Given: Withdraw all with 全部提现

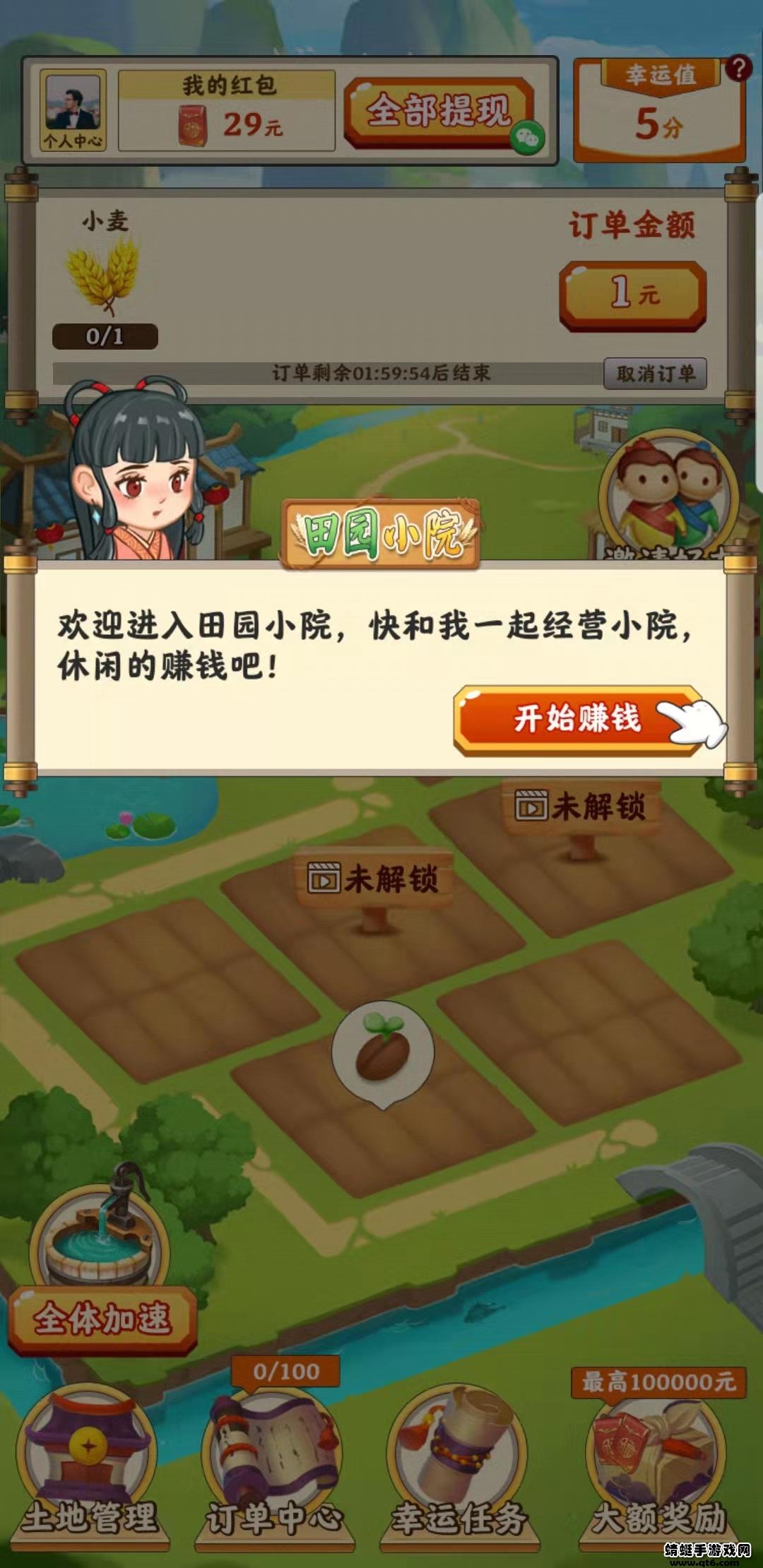Looking at the screenshot, I should [x=439, y=112].
